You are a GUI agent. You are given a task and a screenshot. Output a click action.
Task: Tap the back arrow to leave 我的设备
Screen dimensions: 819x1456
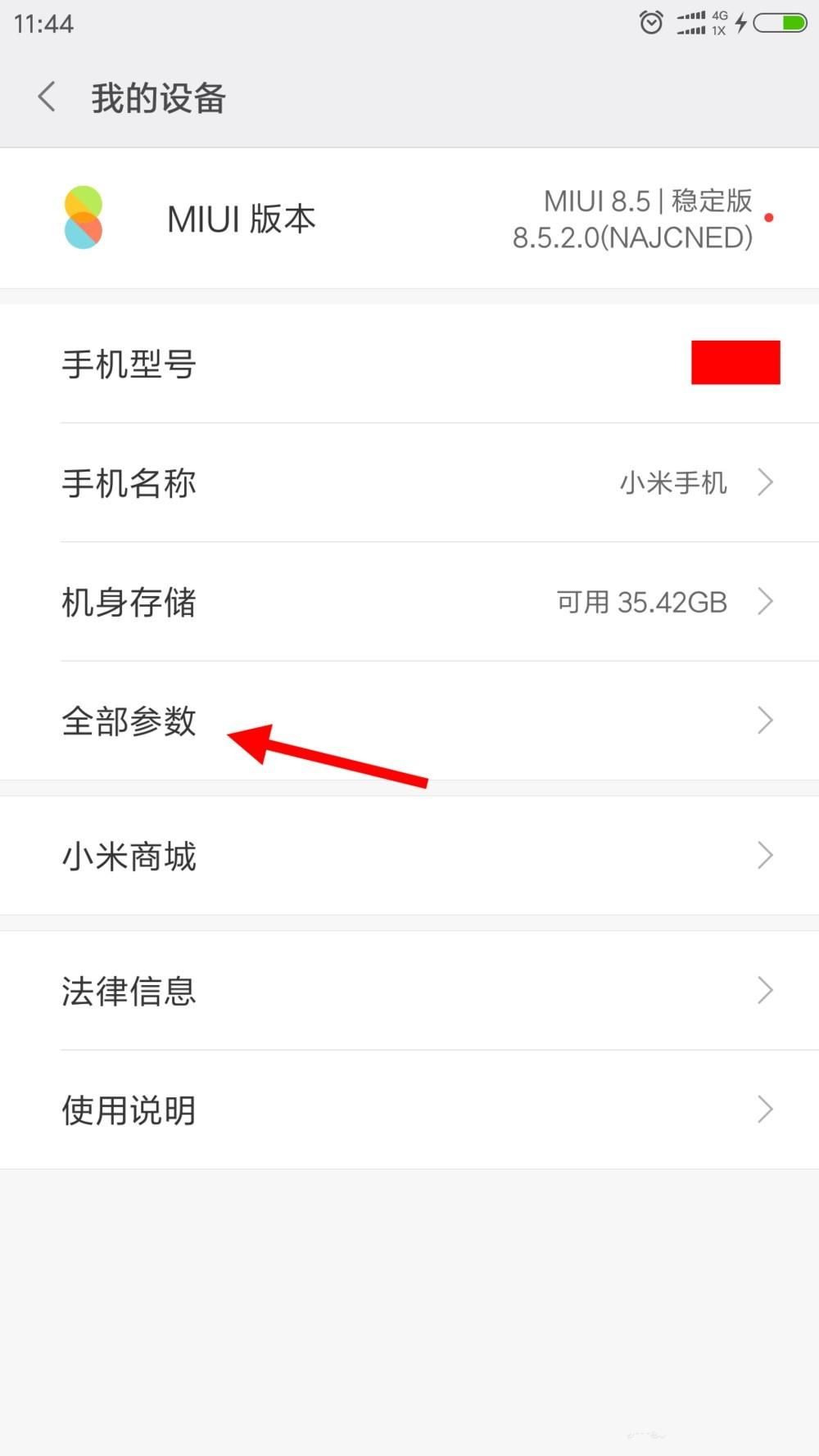point(46,96)
